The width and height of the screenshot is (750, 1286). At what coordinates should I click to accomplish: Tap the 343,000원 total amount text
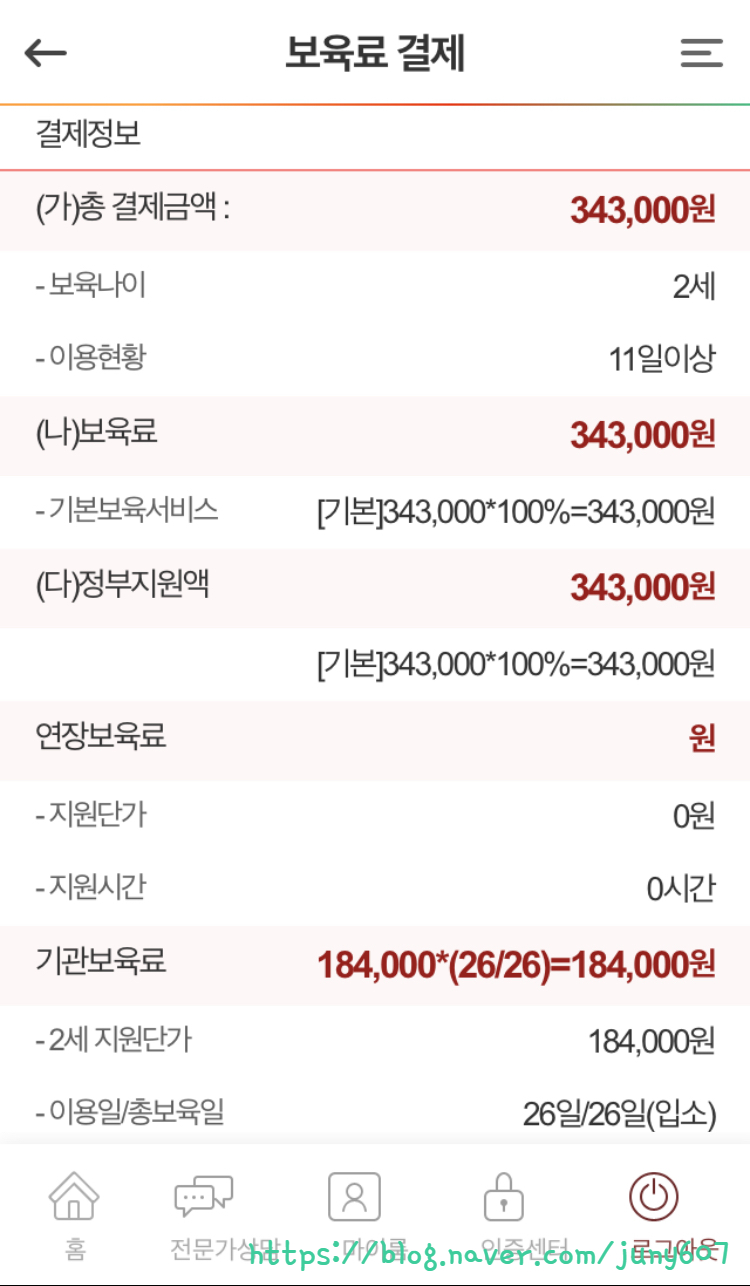[x=642, y=208]
